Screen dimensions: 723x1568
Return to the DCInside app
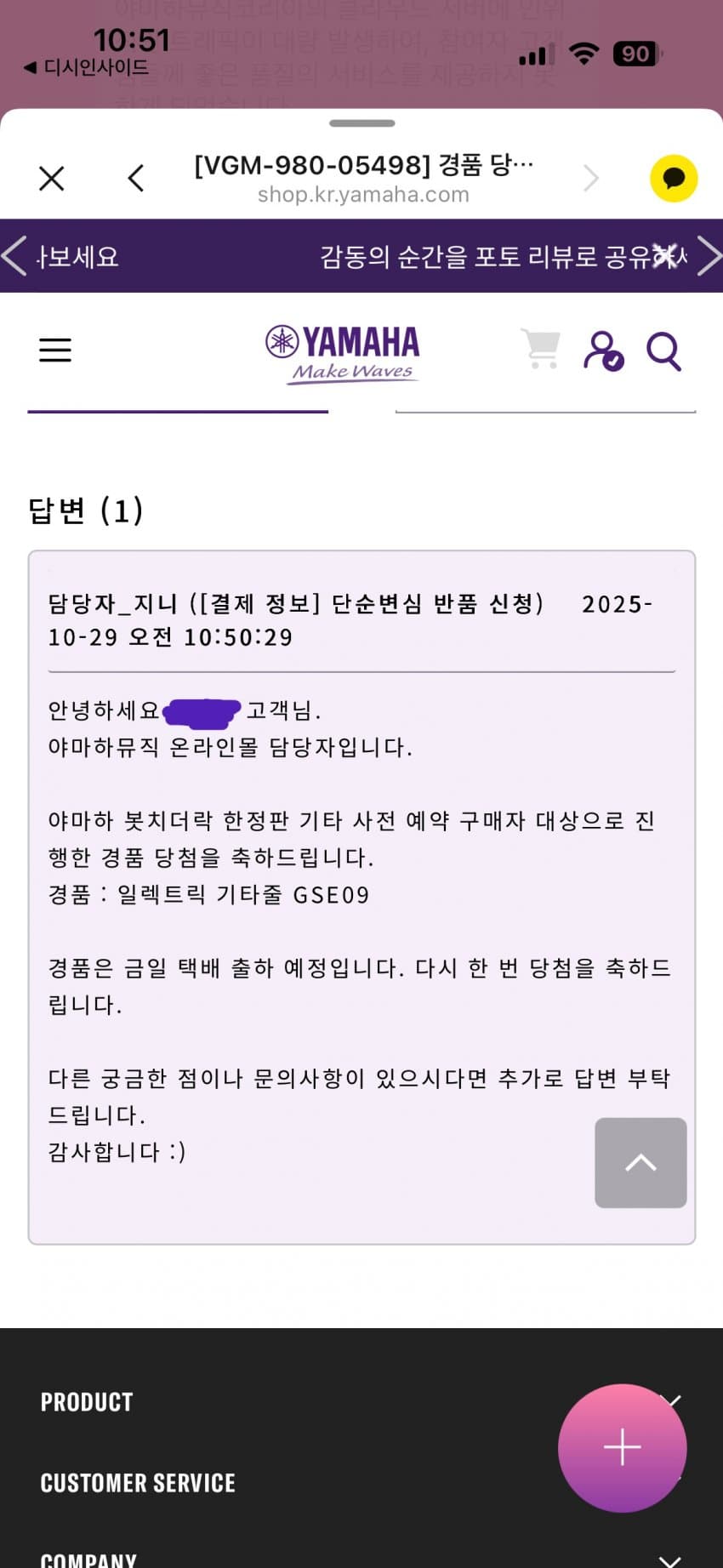click(85, 67)
